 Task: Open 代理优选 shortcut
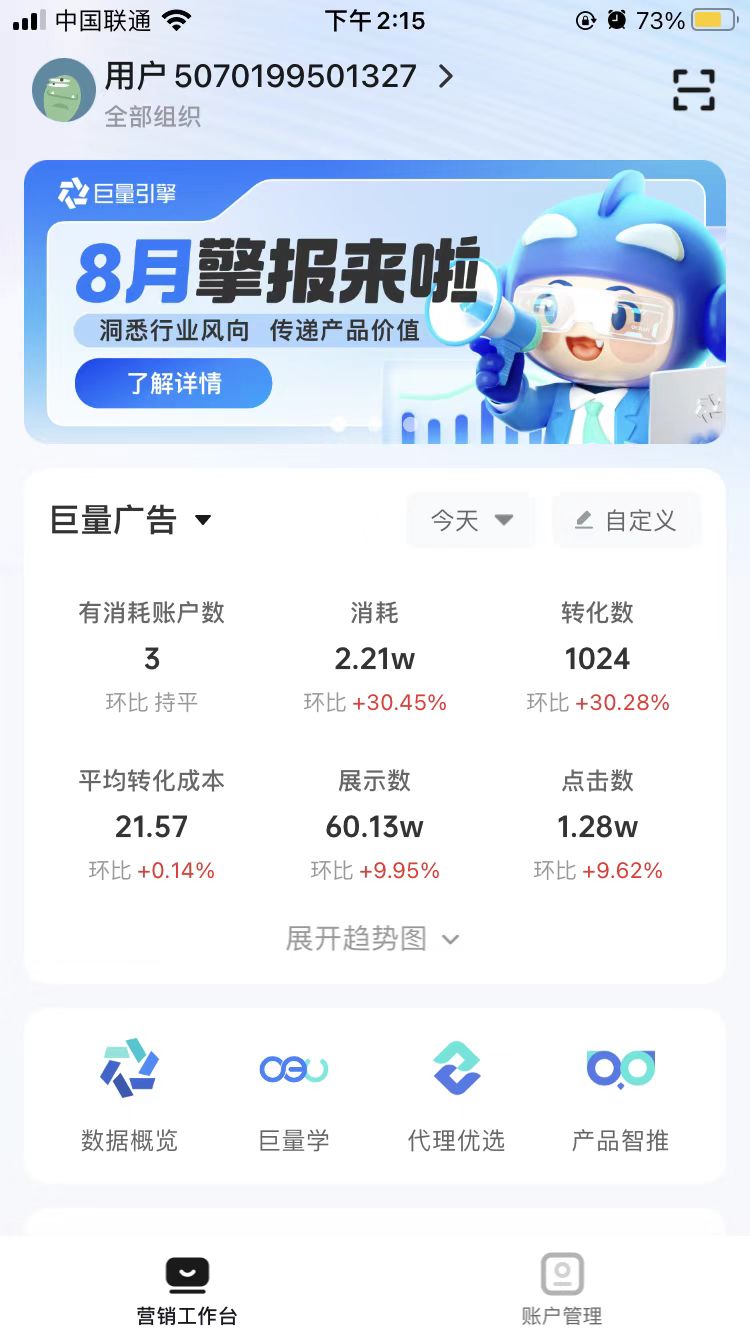[x=456, y=1095]
